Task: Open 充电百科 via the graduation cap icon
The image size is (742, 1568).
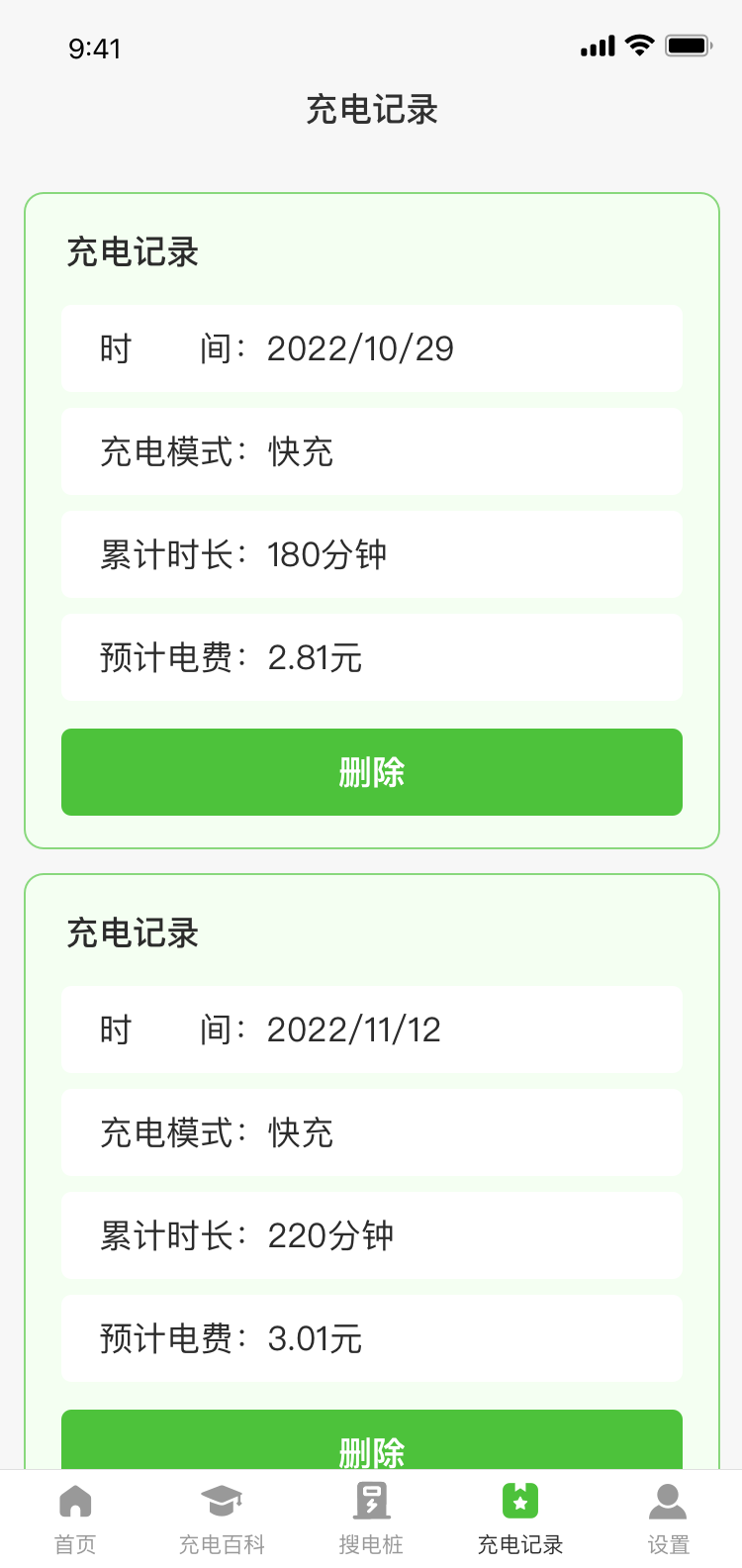Action: (223, 1500)
